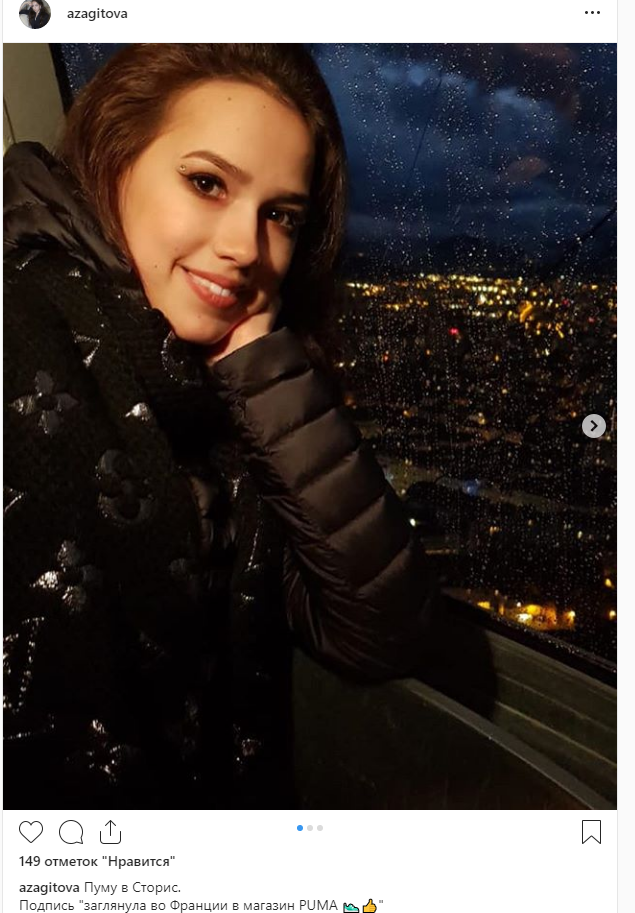This screenshot has height=913, width=635.
Task: Bookmark this post
Action: [x=591, y=832]
